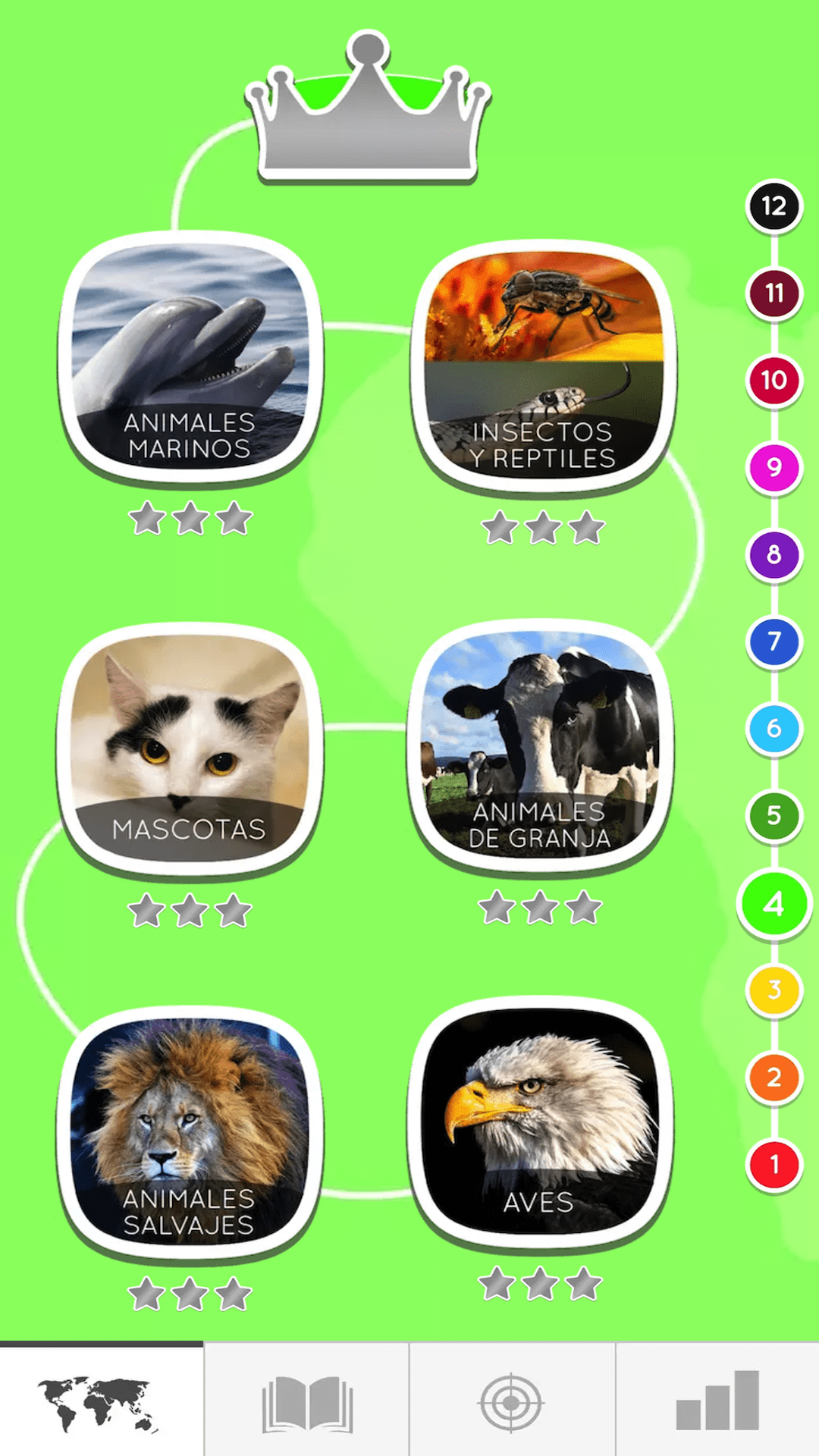Open the target tab
819x1456 pixels.
pyautogui.click(x=512, y=1401)
